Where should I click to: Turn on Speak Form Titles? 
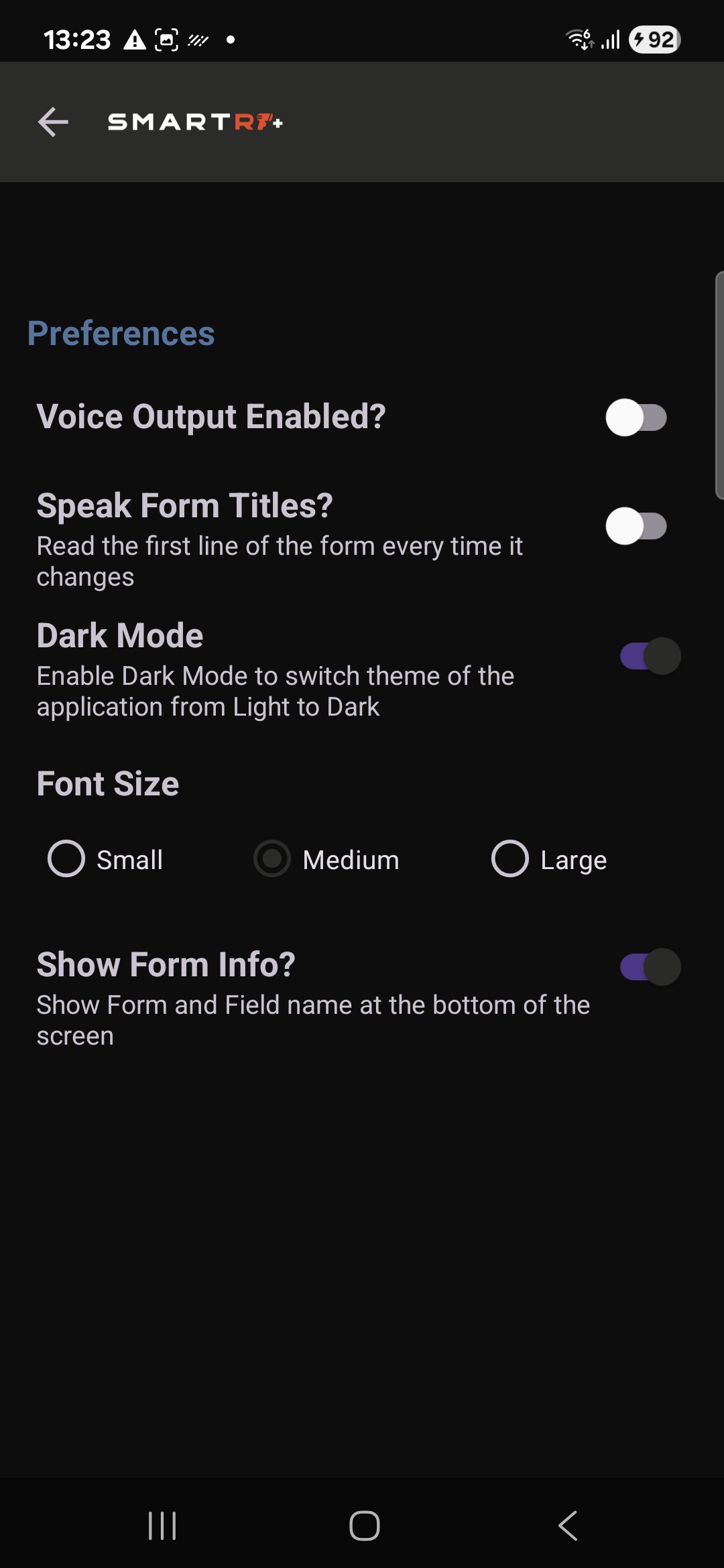[x=636, y=527]
